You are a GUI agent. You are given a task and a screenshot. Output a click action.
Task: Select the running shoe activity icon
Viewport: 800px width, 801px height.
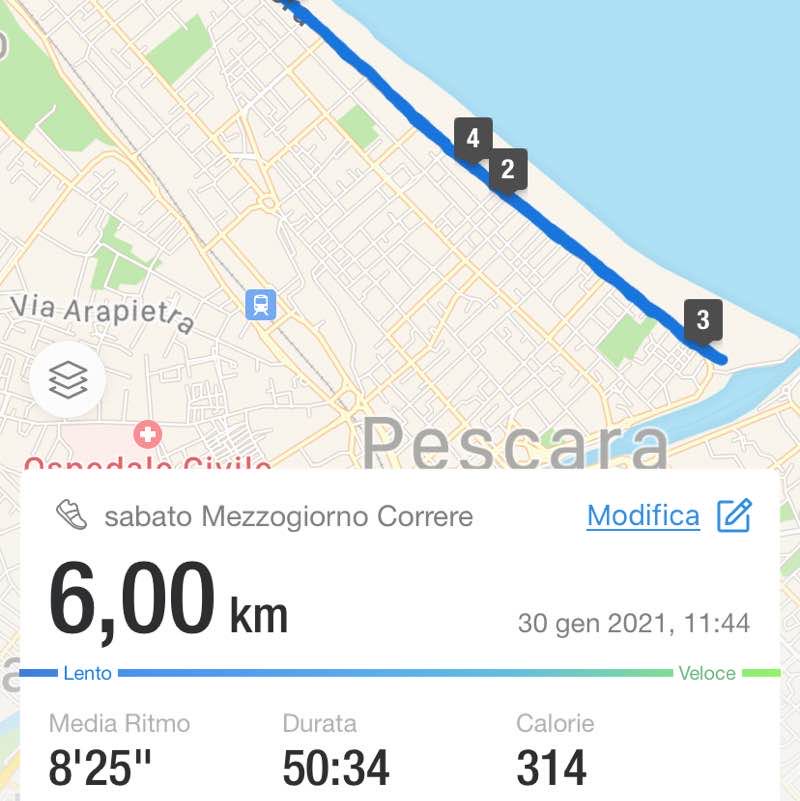point(73,516)
